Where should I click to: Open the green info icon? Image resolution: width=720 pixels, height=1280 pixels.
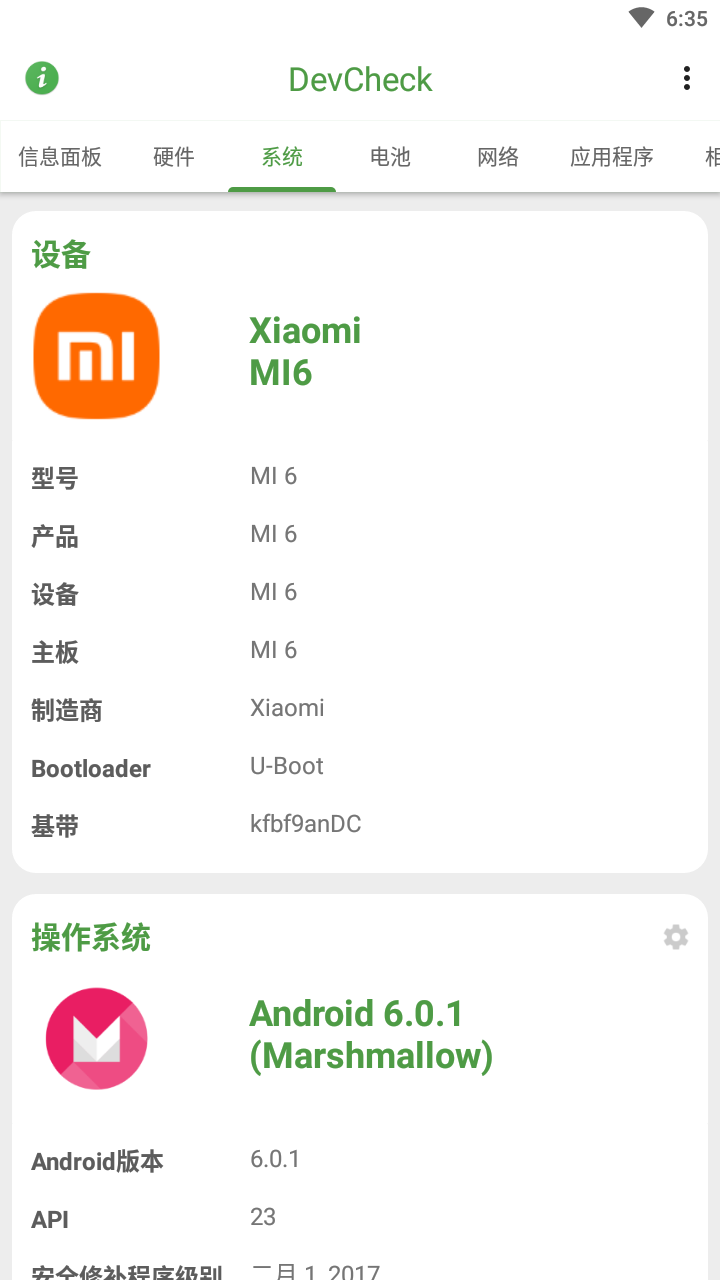tap(42, 78)
